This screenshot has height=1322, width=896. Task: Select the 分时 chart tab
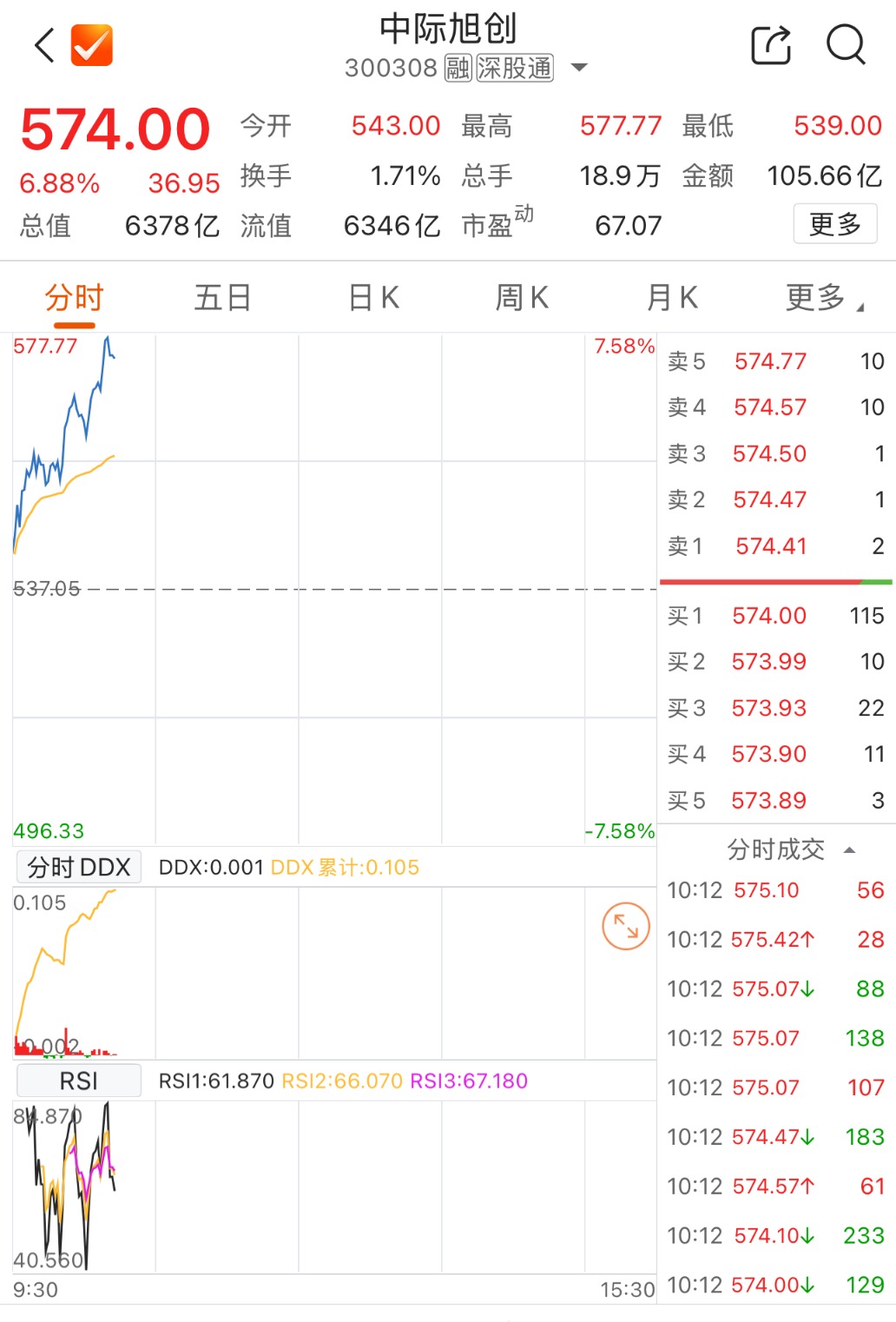click(x=75, y=298)
